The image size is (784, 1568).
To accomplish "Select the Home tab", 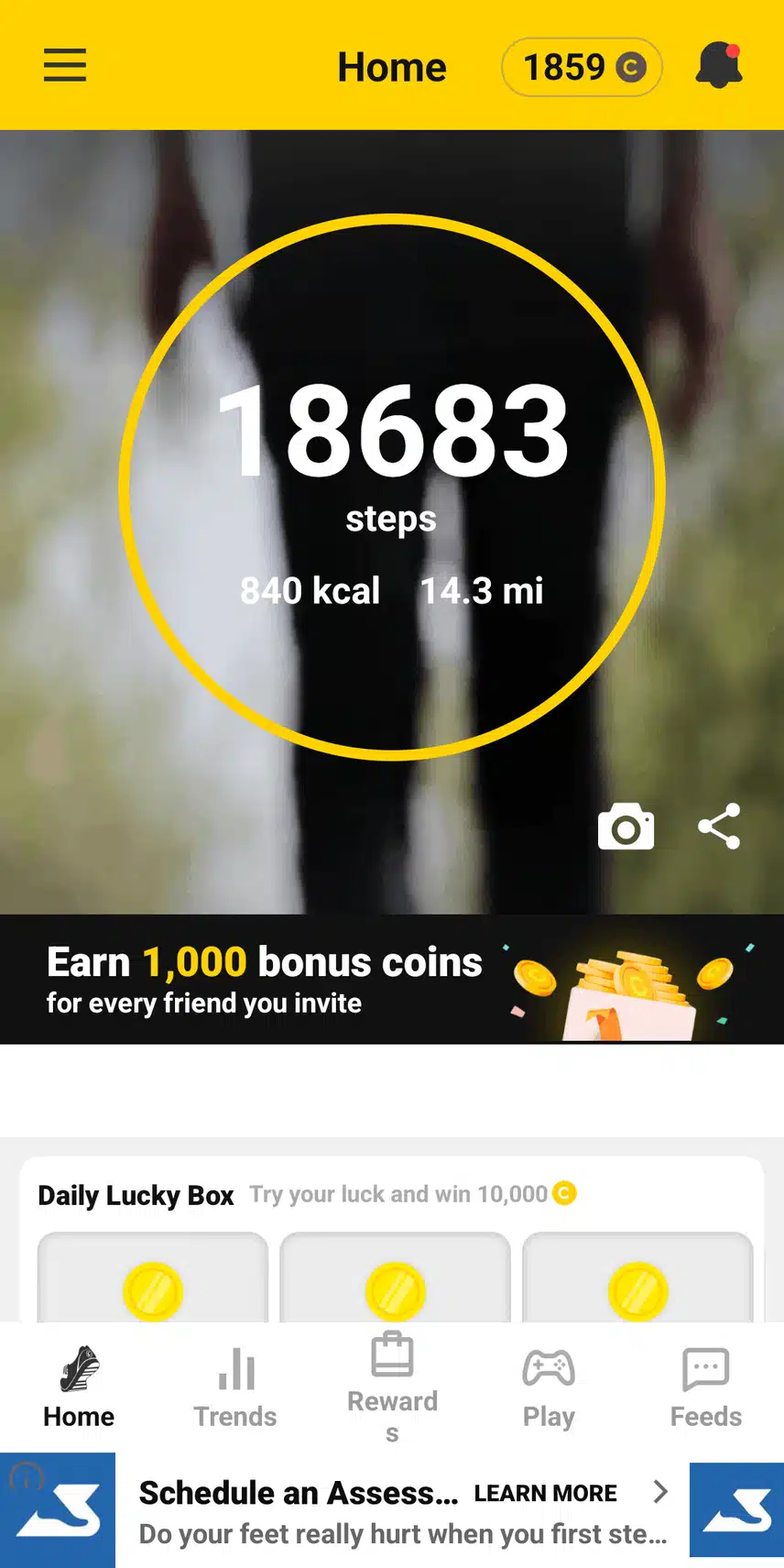I will click(79, 1388).
